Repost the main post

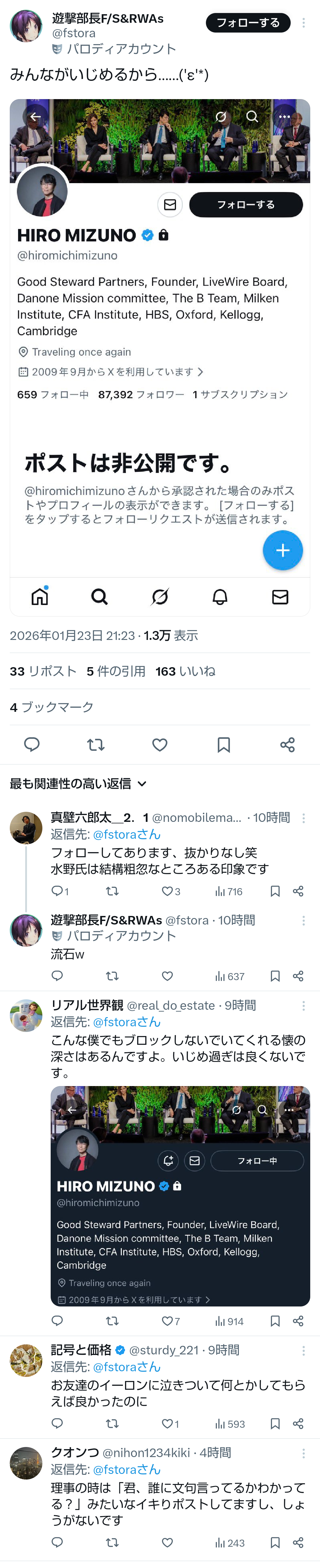tap(96, 744)
